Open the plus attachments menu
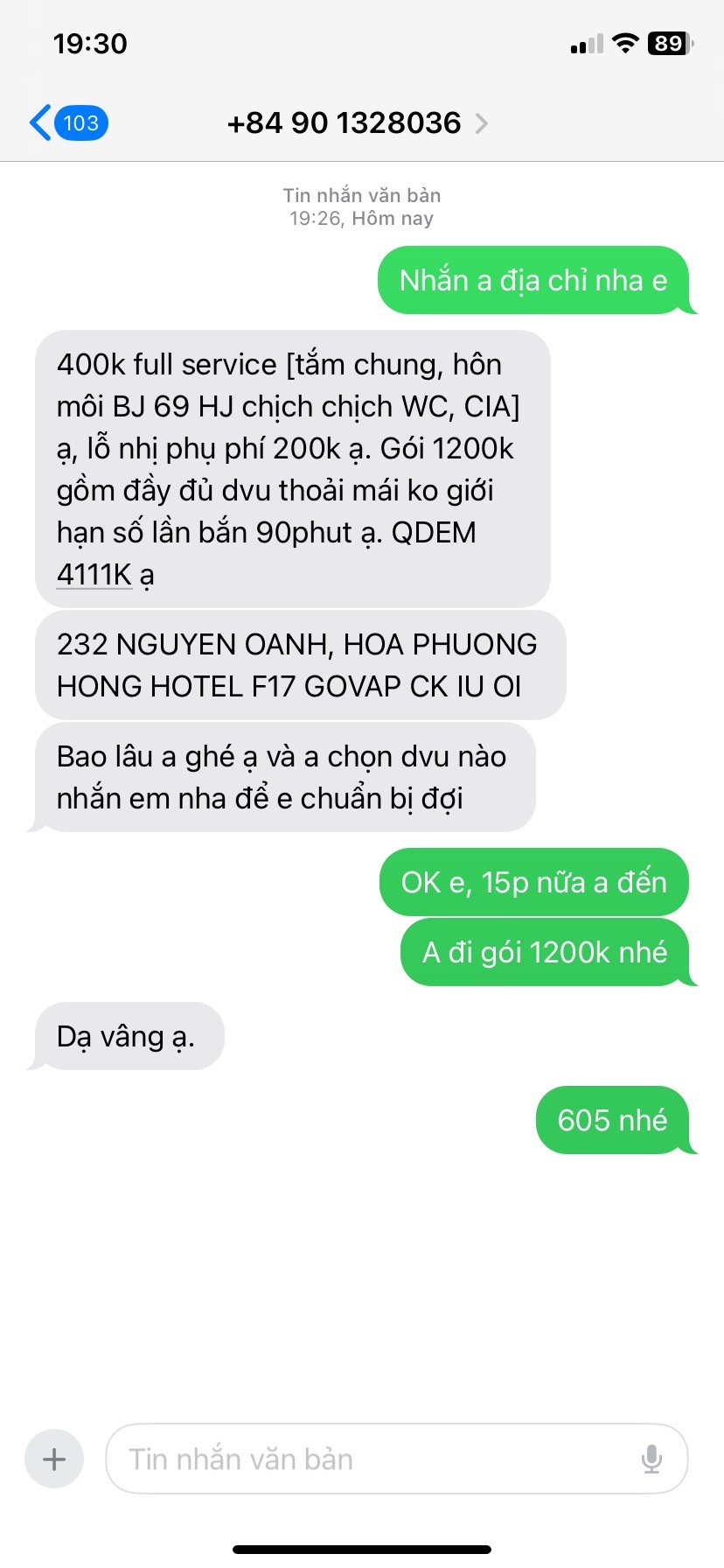Screen dimensions: 724x1568 click(54, 1459)
